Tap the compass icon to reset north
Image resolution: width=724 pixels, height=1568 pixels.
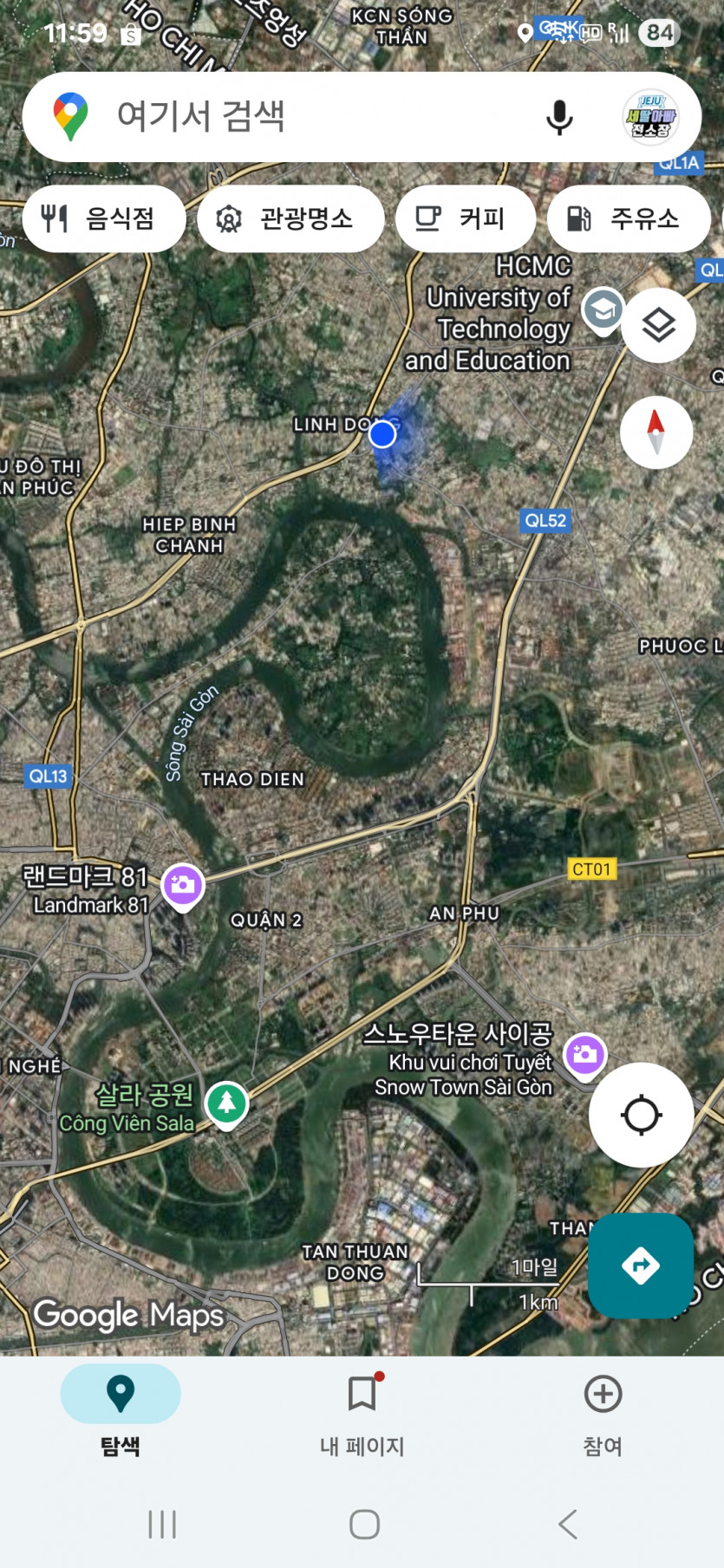pyautogui.click(x=656, y=433)
